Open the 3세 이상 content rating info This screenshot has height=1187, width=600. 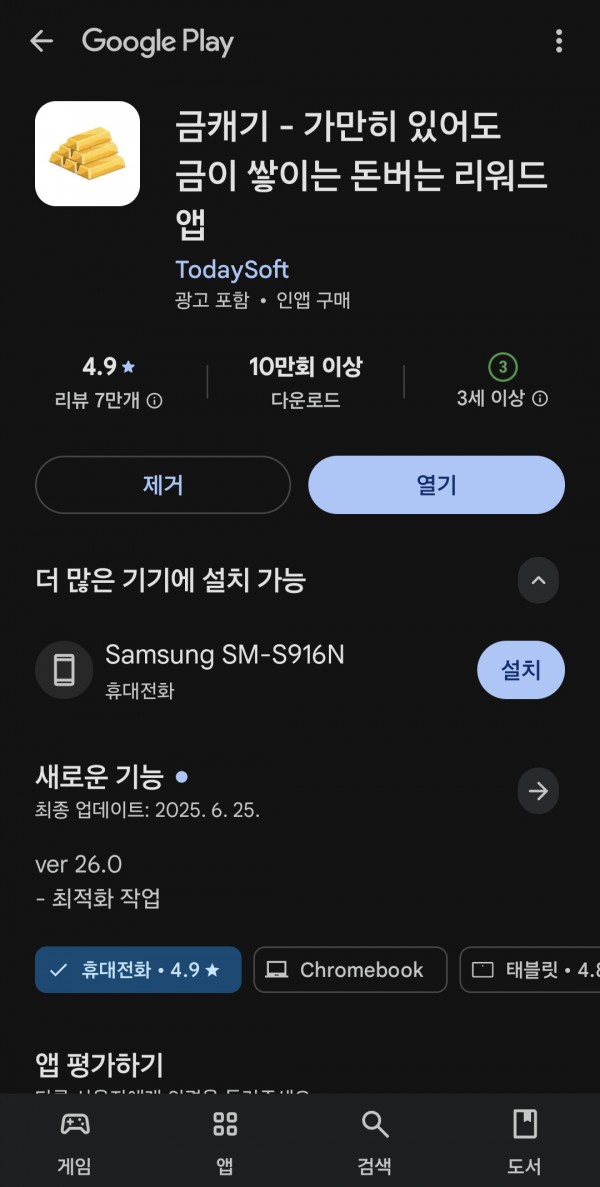539,399
